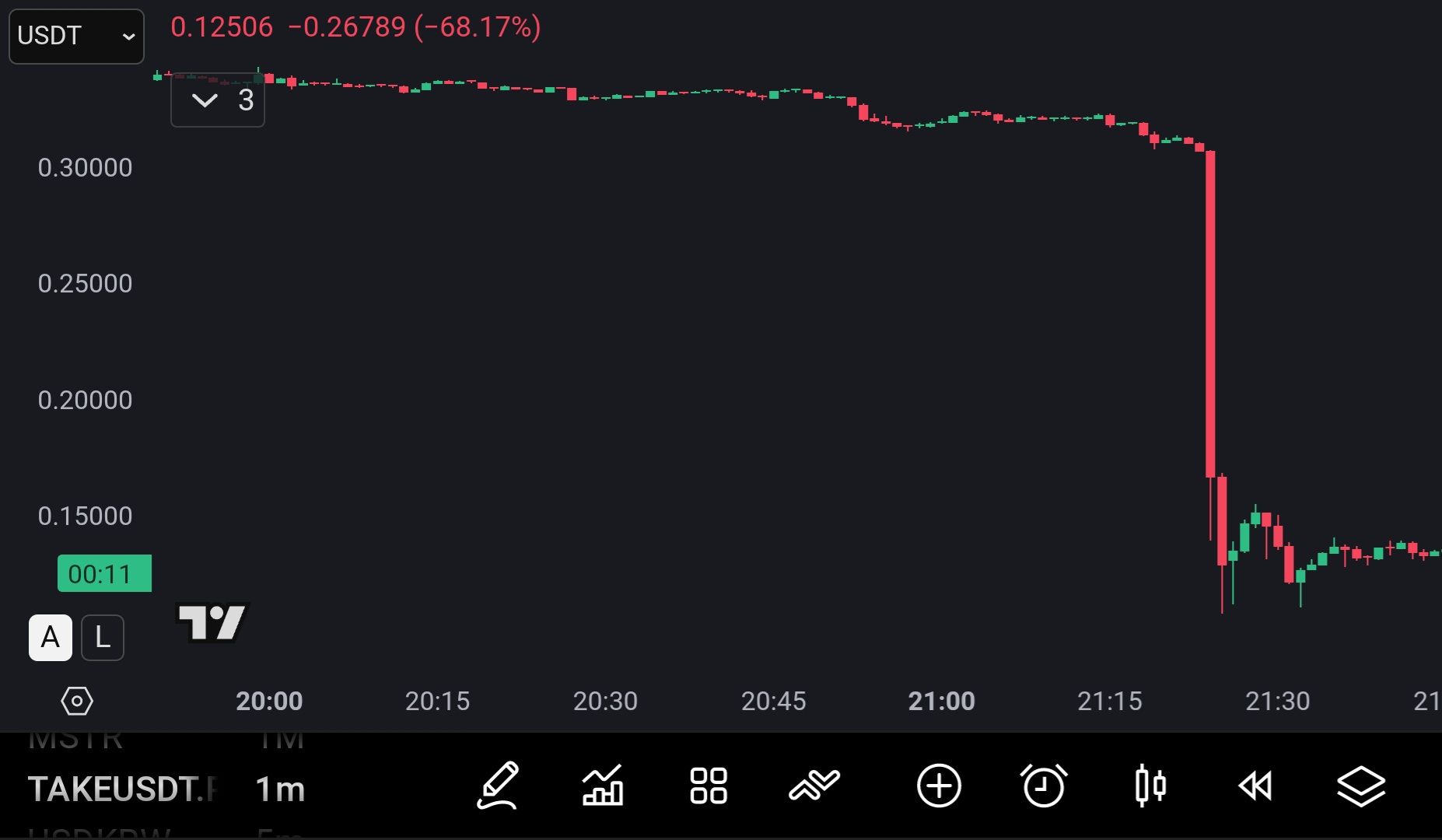Open the layout grid options
This screenshot has height=840, width=1442.
709,786
